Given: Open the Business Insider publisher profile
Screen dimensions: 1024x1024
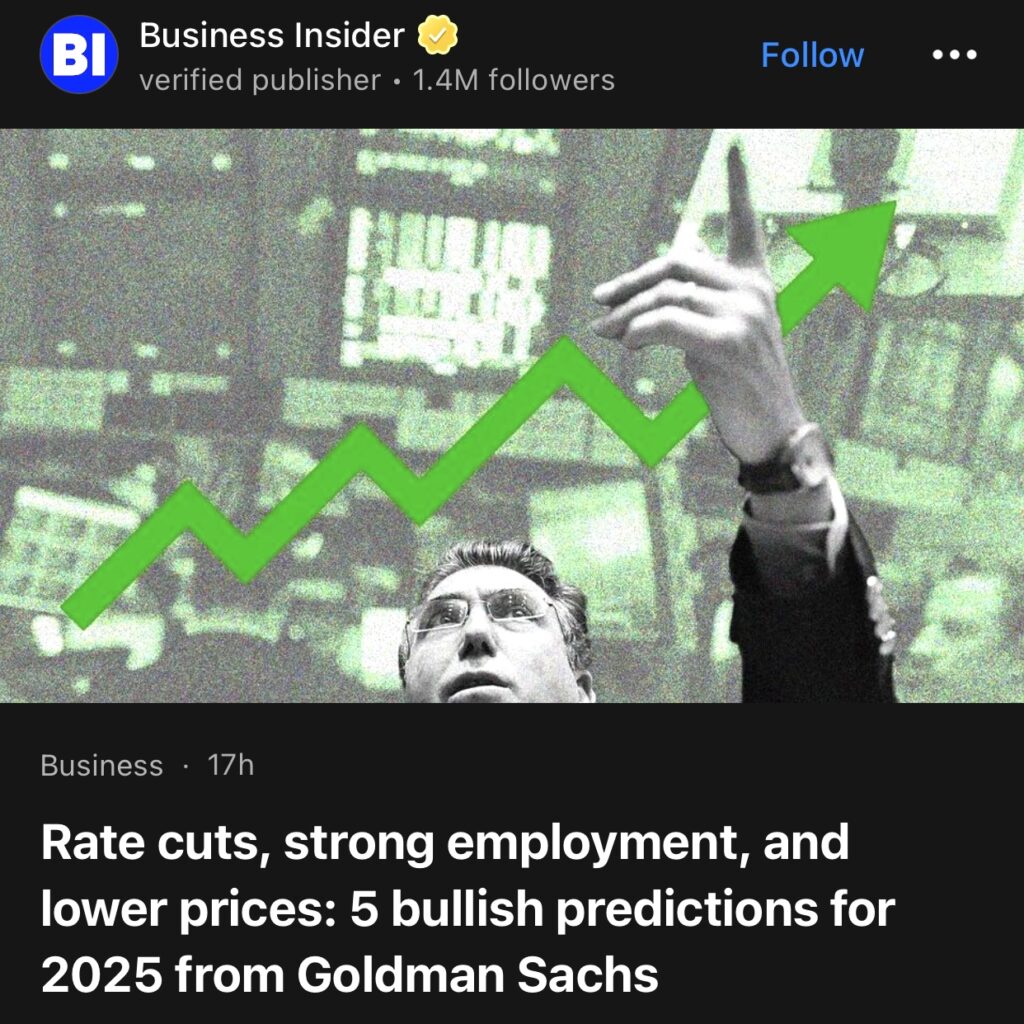Looking at the screenshot, I should 271,37.
